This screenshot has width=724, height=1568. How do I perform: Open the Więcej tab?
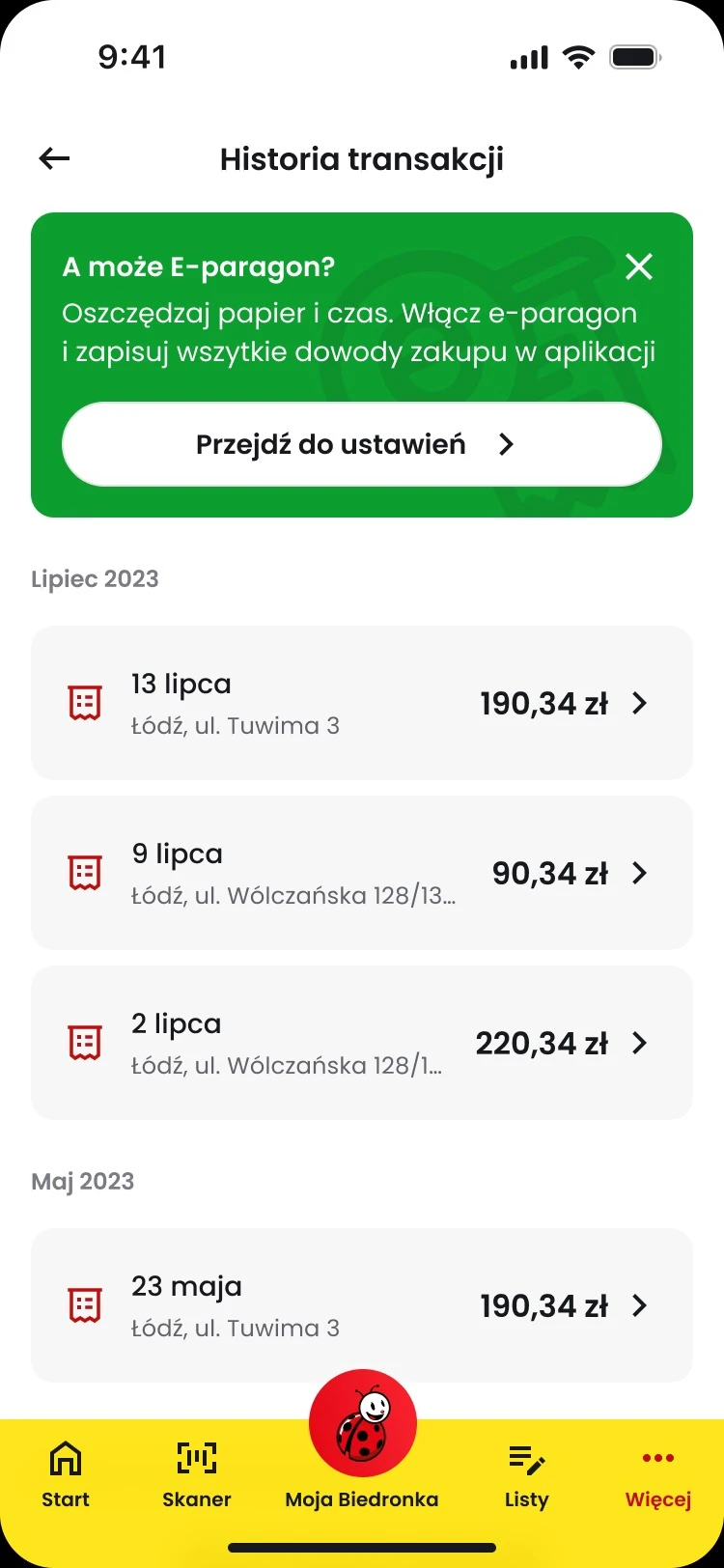tap(658, 1475)
